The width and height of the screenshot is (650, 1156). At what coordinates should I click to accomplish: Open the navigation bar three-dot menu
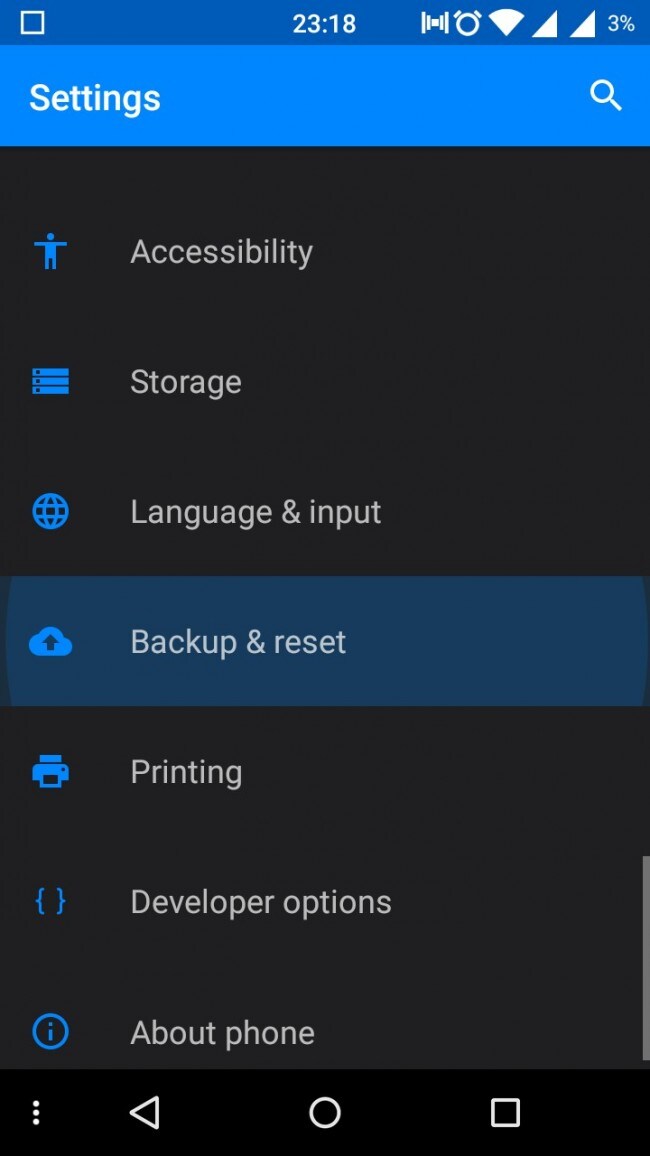pos(36,1112)
